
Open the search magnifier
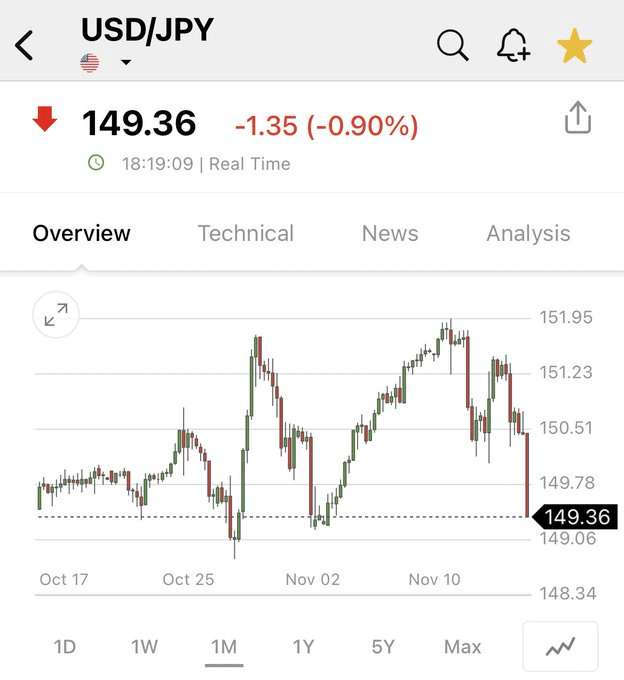(x=453, y=45)
